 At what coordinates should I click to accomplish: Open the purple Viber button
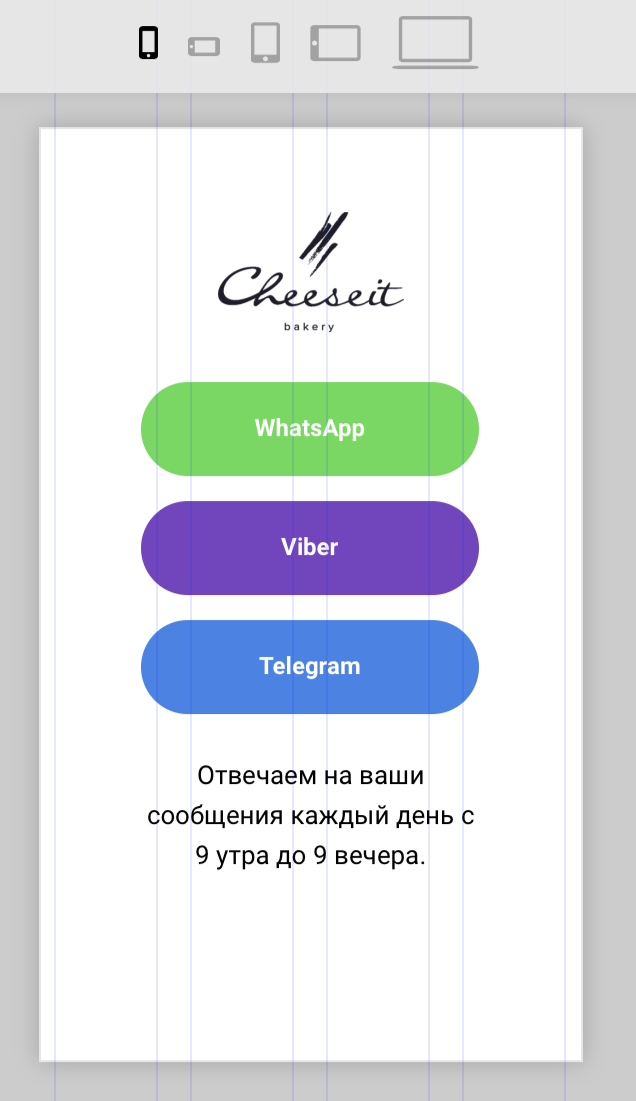tap(310, 547)
